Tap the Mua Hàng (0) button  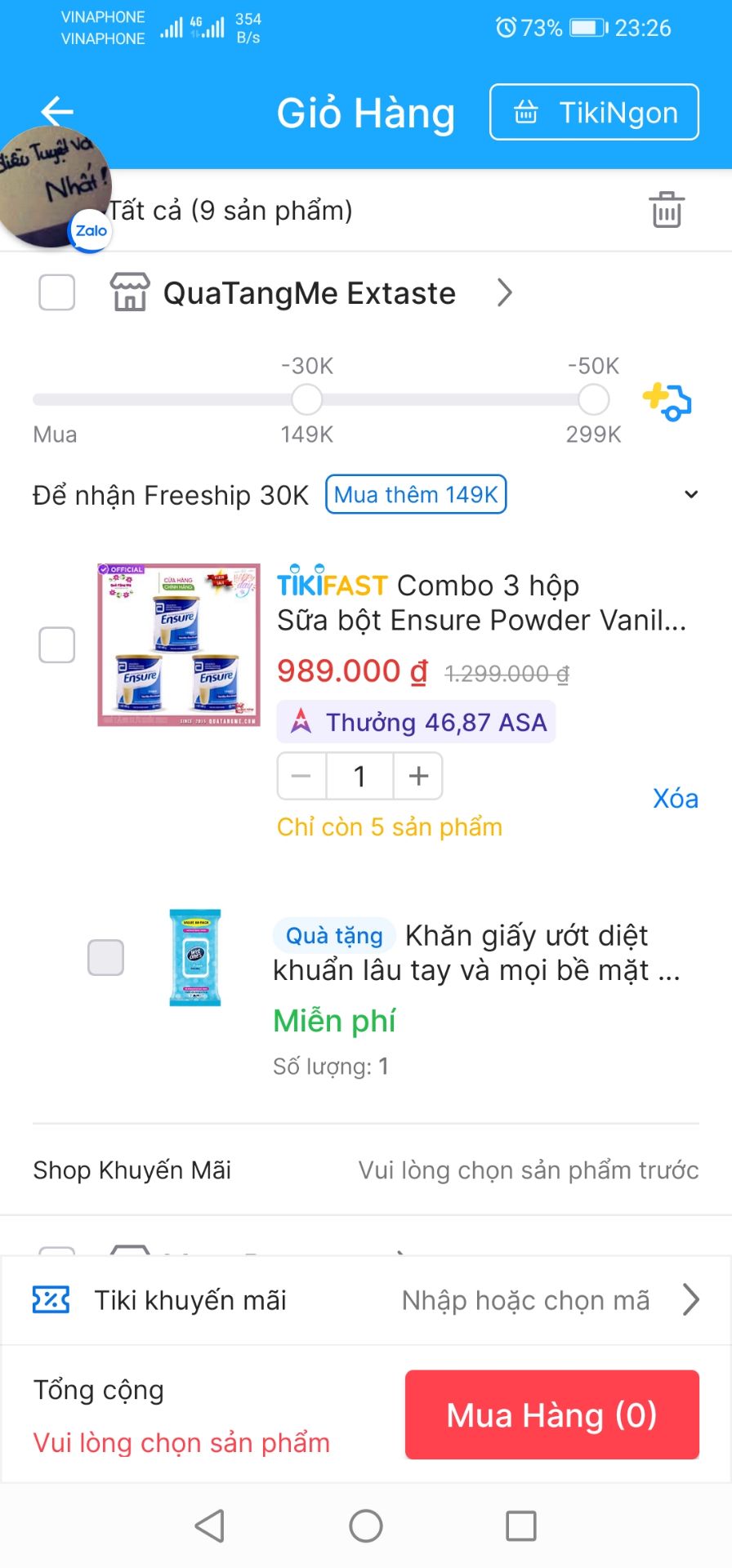[551, 1414]
